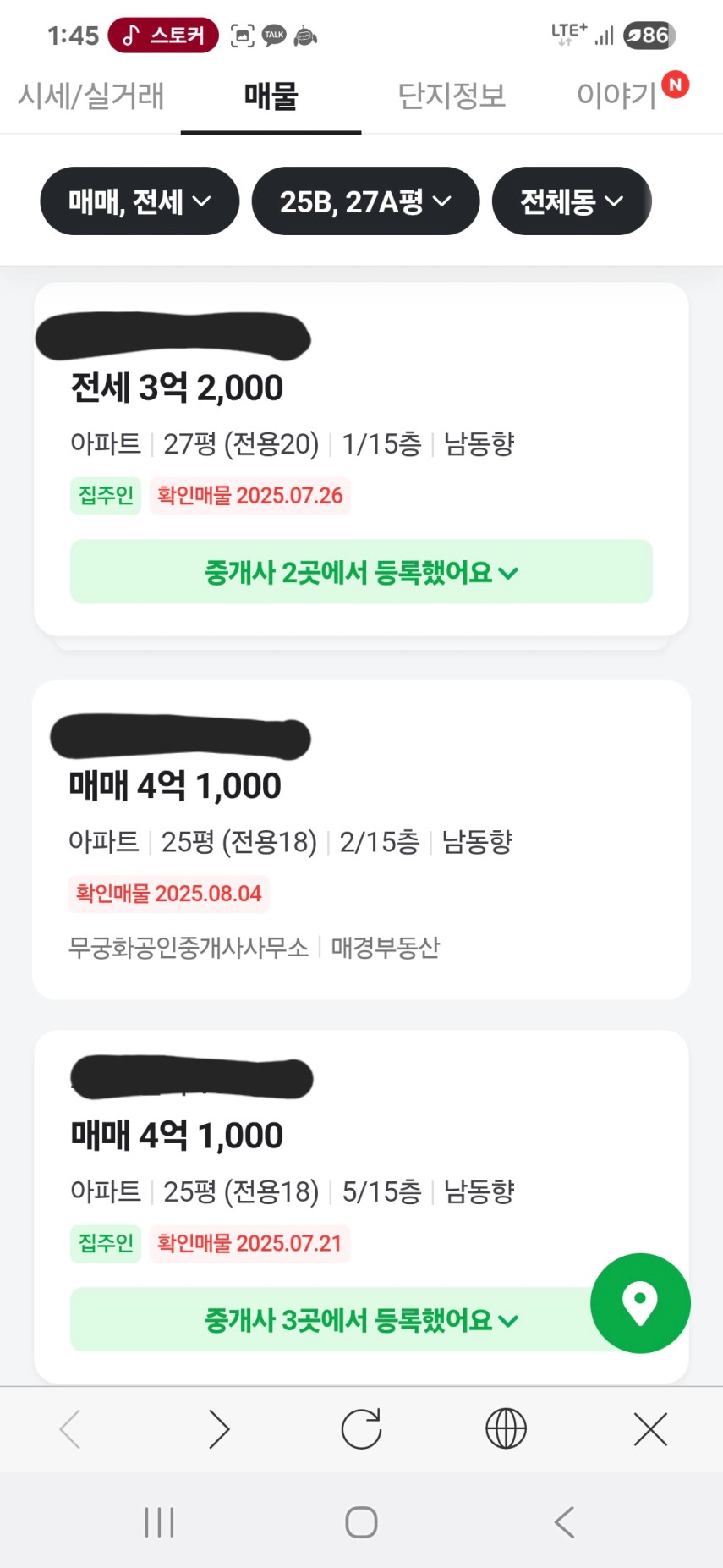This screenshot has height=1568, width=723.
Task: Expand 중개사 3곳에서 등록했어요 list
Action: coord(361,1319)
